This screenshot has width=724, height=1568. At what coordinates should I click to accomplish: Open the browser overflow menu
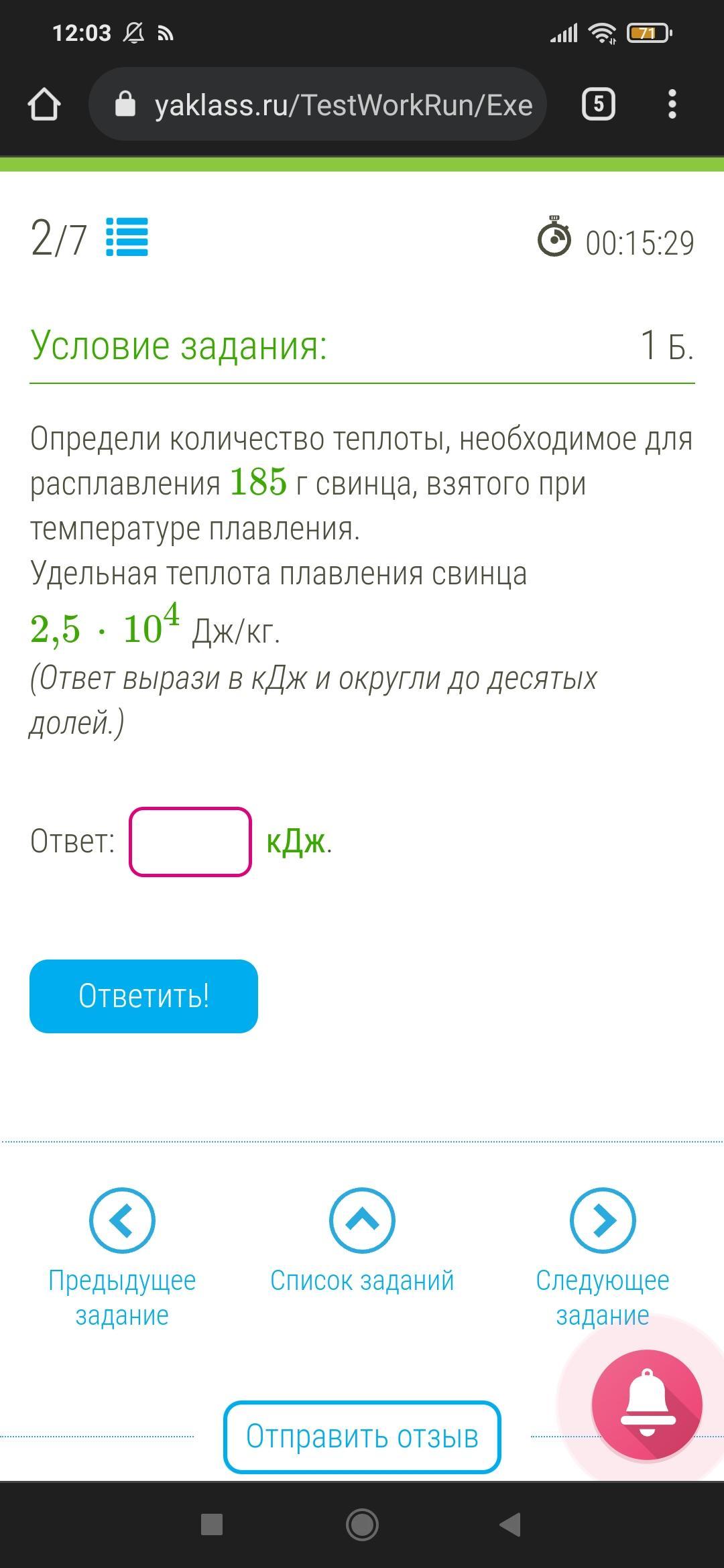(x=672, y=105)
